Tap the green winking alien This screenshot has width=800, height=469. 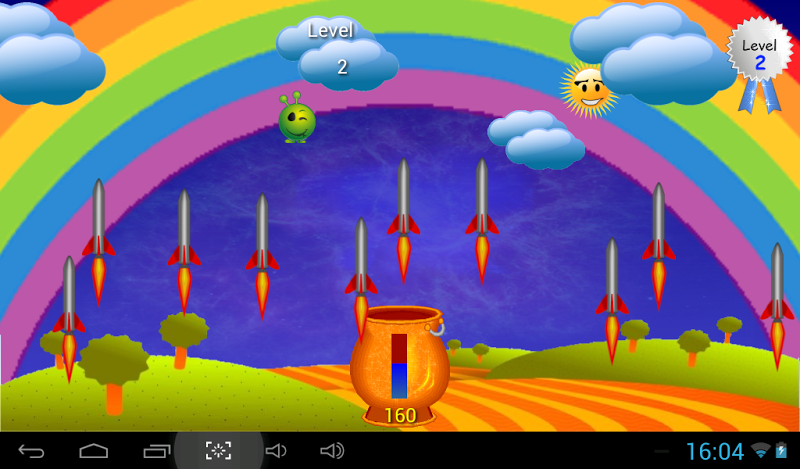coord(297,120)
